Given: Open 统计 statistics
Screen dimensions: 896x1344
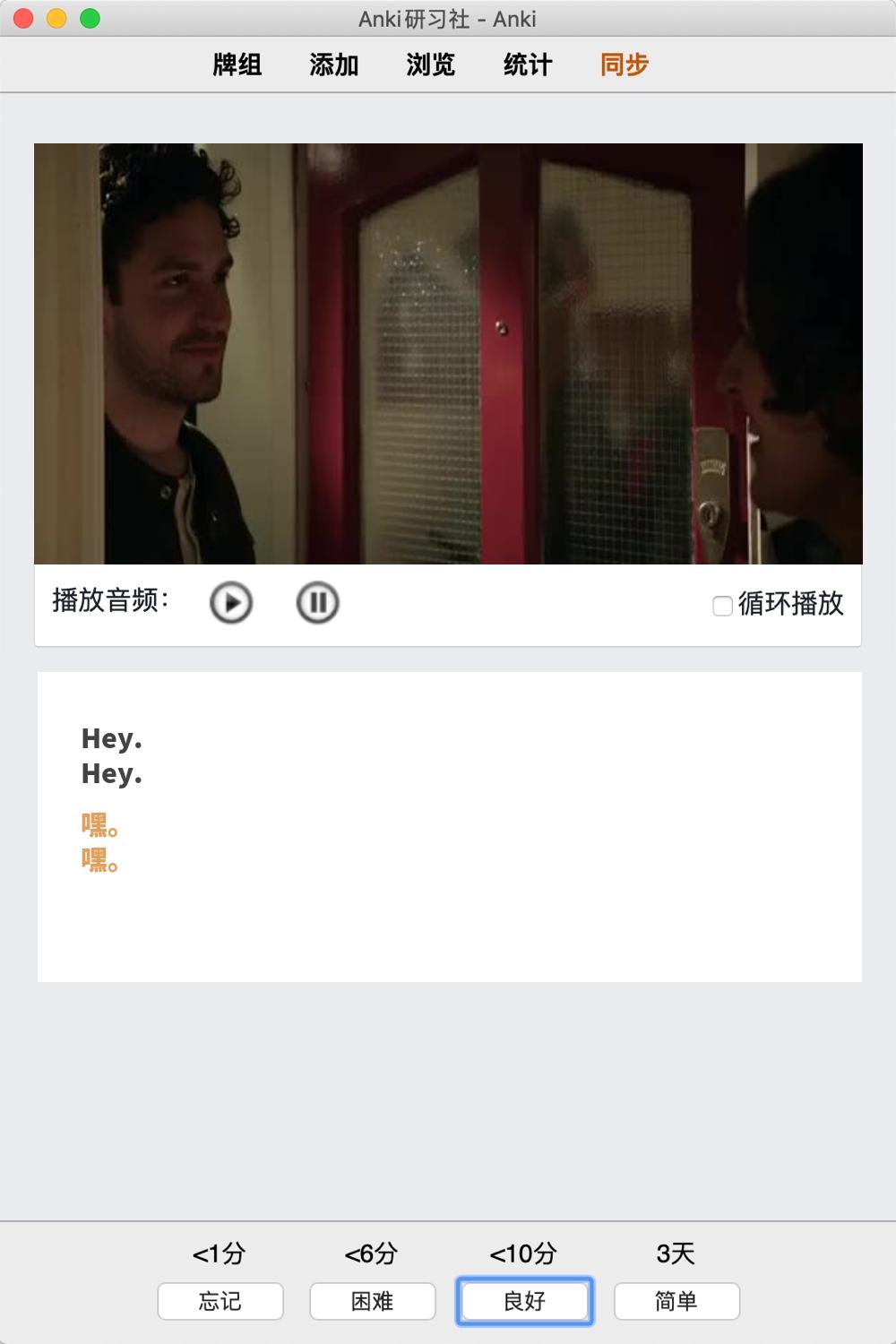Looking at the screenshot, I should tap(527, 65).
